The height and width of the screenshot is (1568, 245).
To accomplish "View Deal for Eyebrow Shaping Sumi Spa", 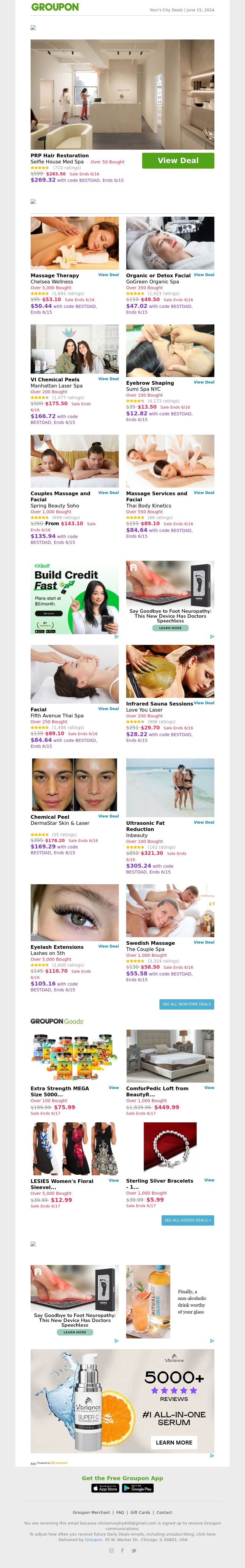I will [x=204, y=382].
